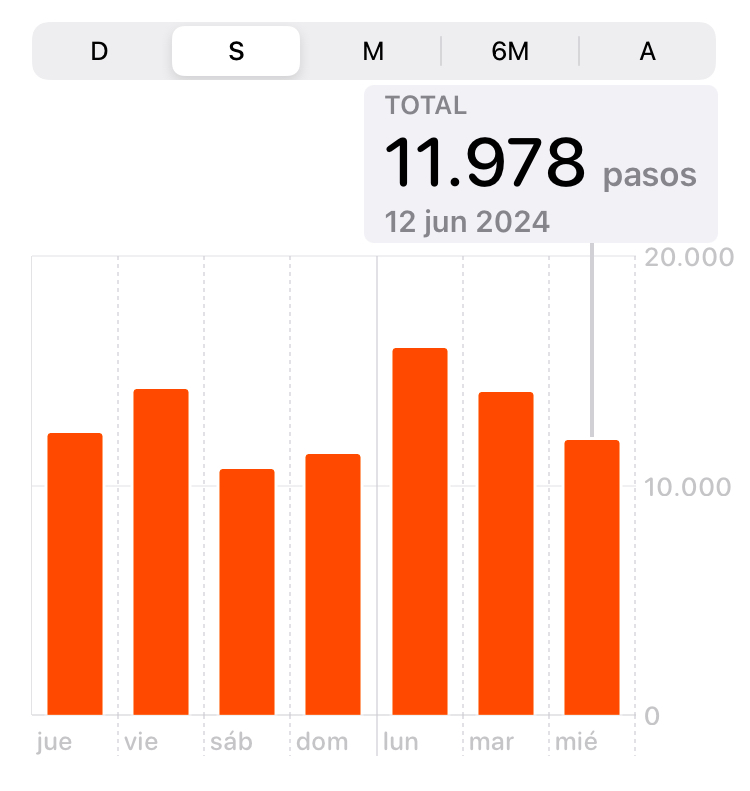Image resolution: width=750 pixels, height=791 pixels.
Task: Select the lun bar in the chart
Action: point(419,532)
